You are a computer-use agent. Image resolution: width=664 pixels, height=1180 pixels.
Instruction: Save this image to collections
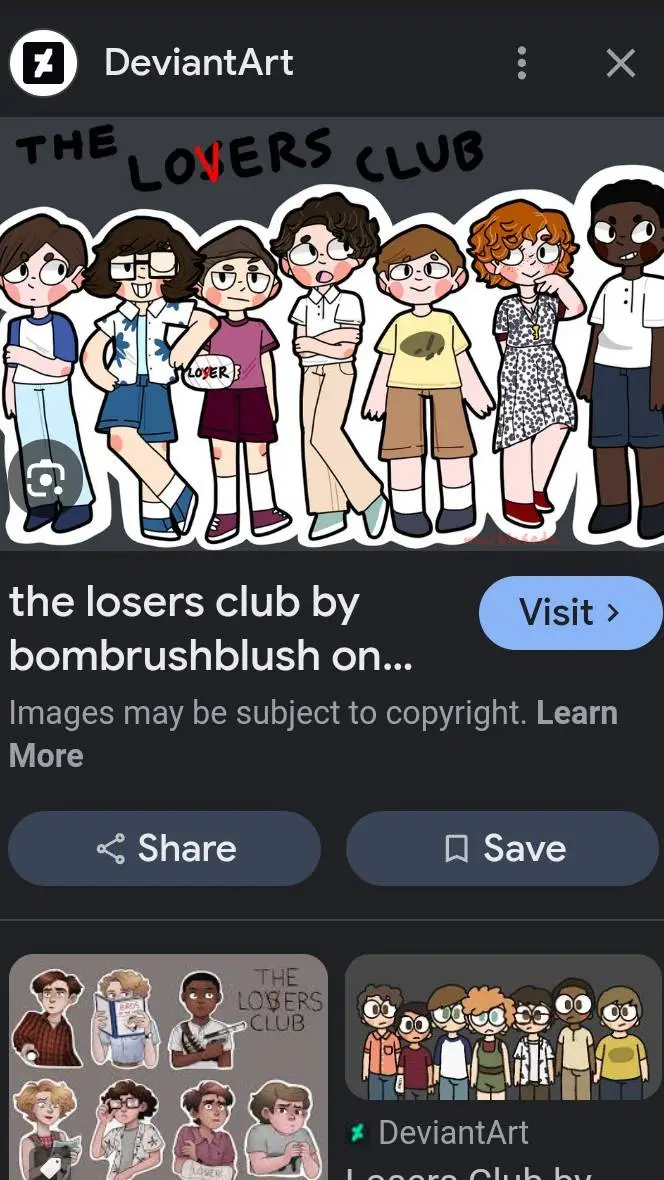coord(503,849)
